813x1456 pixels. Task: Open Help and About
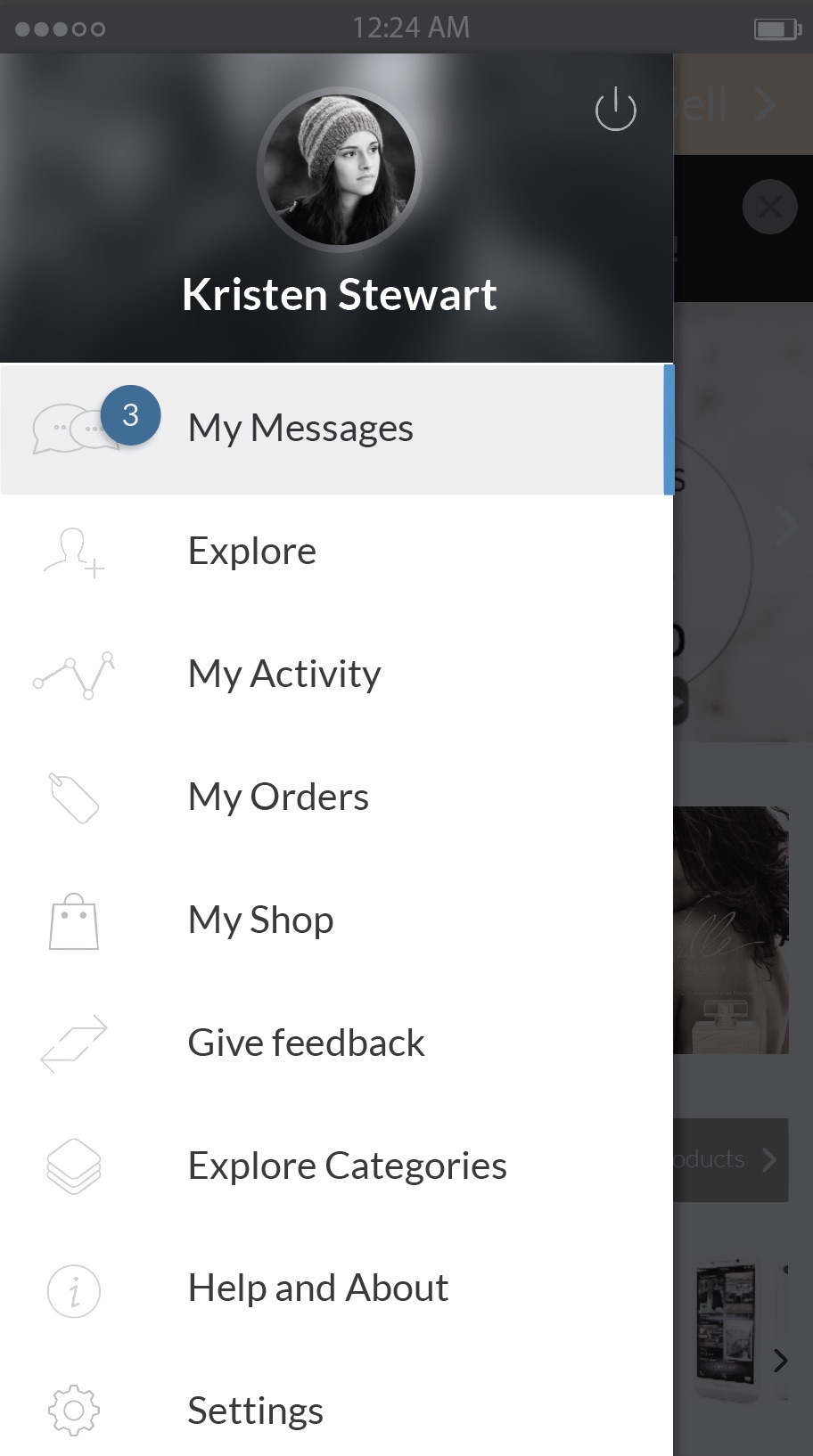point(318,1288)
